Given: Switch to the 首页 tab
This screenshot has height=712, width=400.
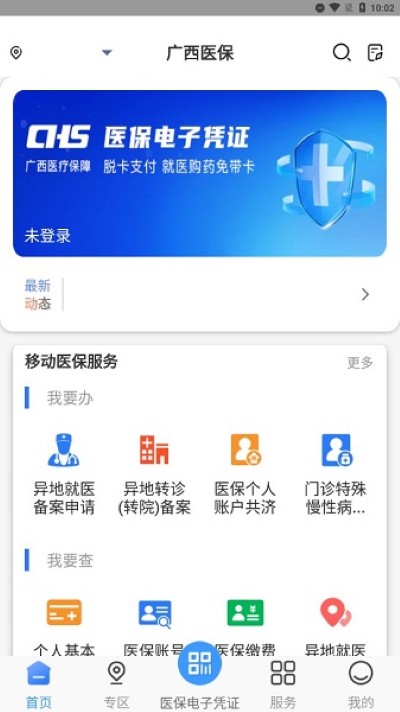Looking at the screenshot, I should pos(39,685).
